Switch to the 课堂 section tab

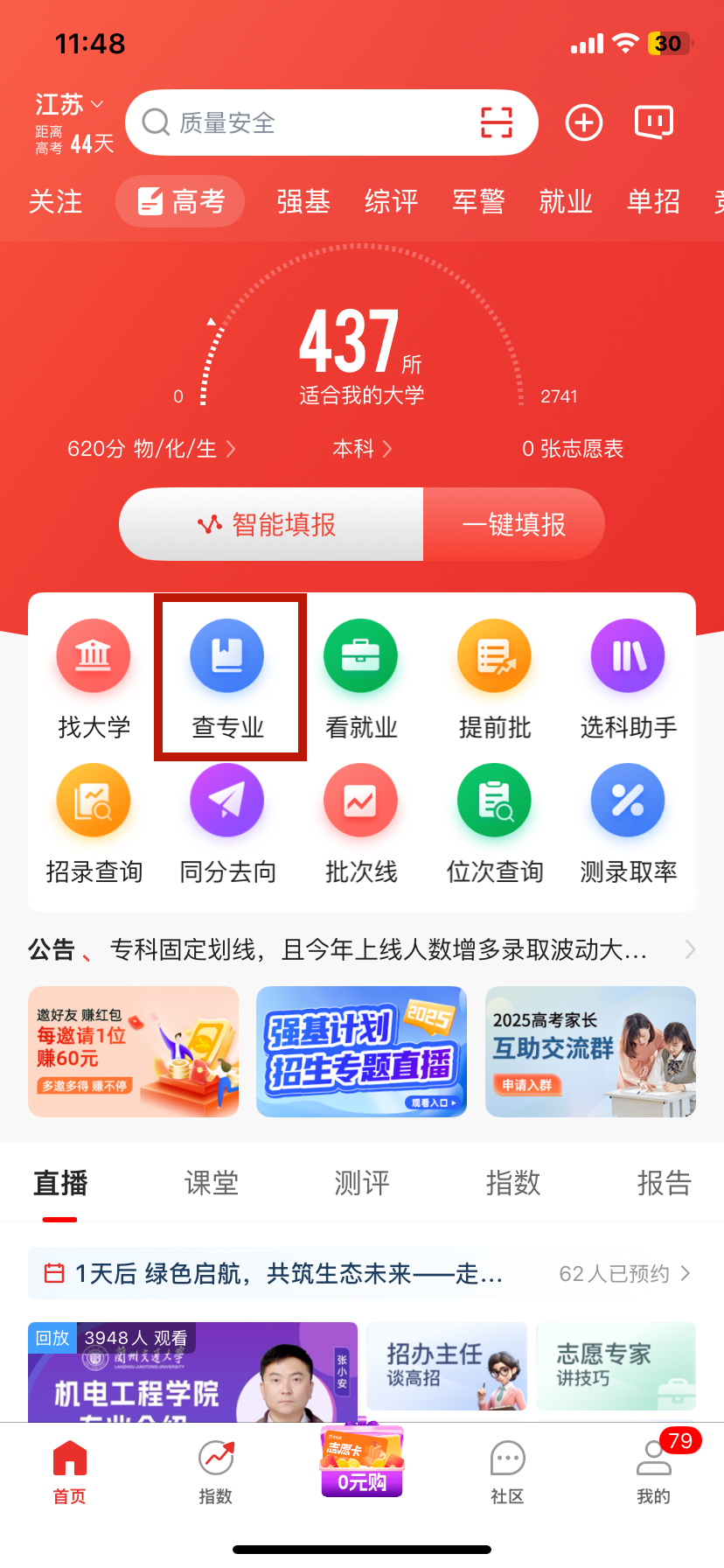(x=211, y=1184)
